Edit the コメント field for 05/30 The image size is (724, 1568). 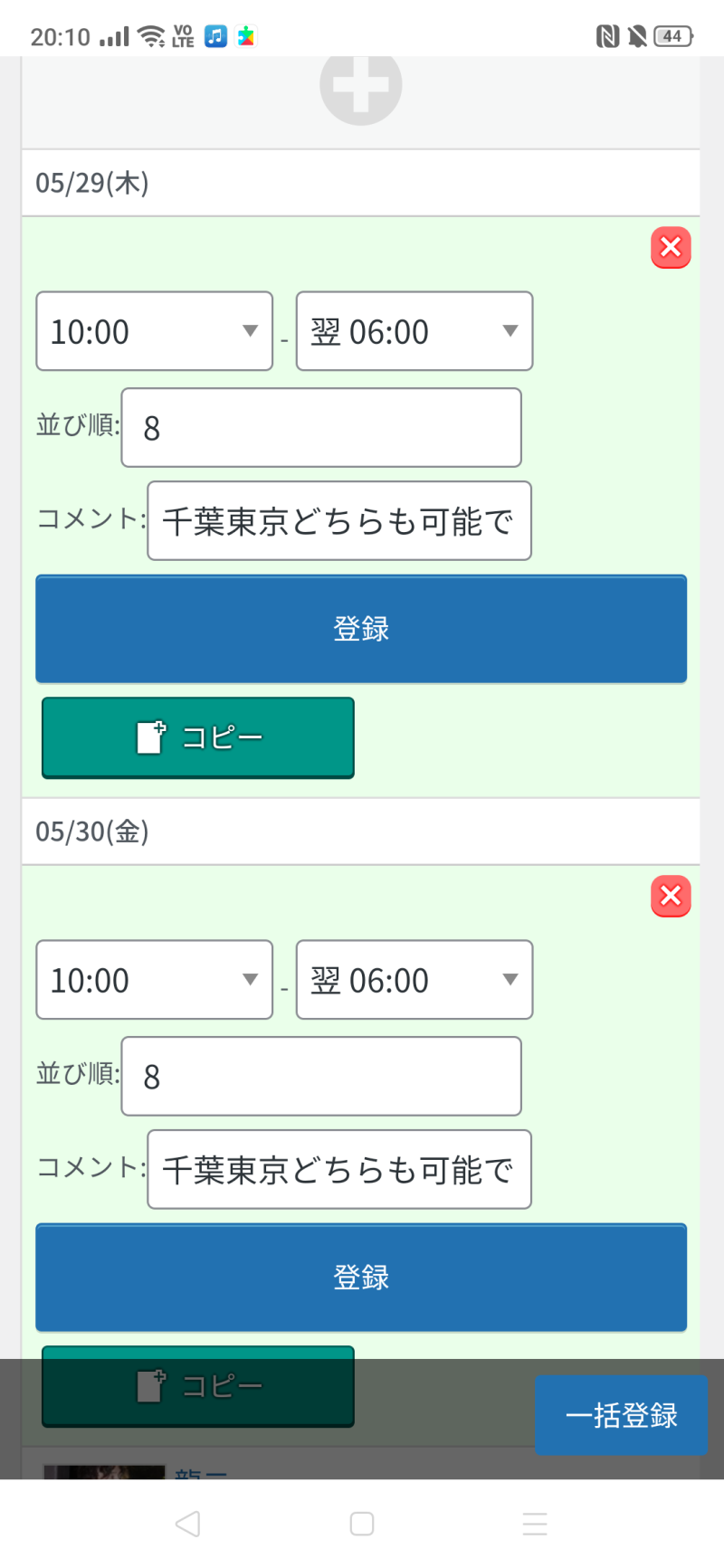coord(339,1170)
